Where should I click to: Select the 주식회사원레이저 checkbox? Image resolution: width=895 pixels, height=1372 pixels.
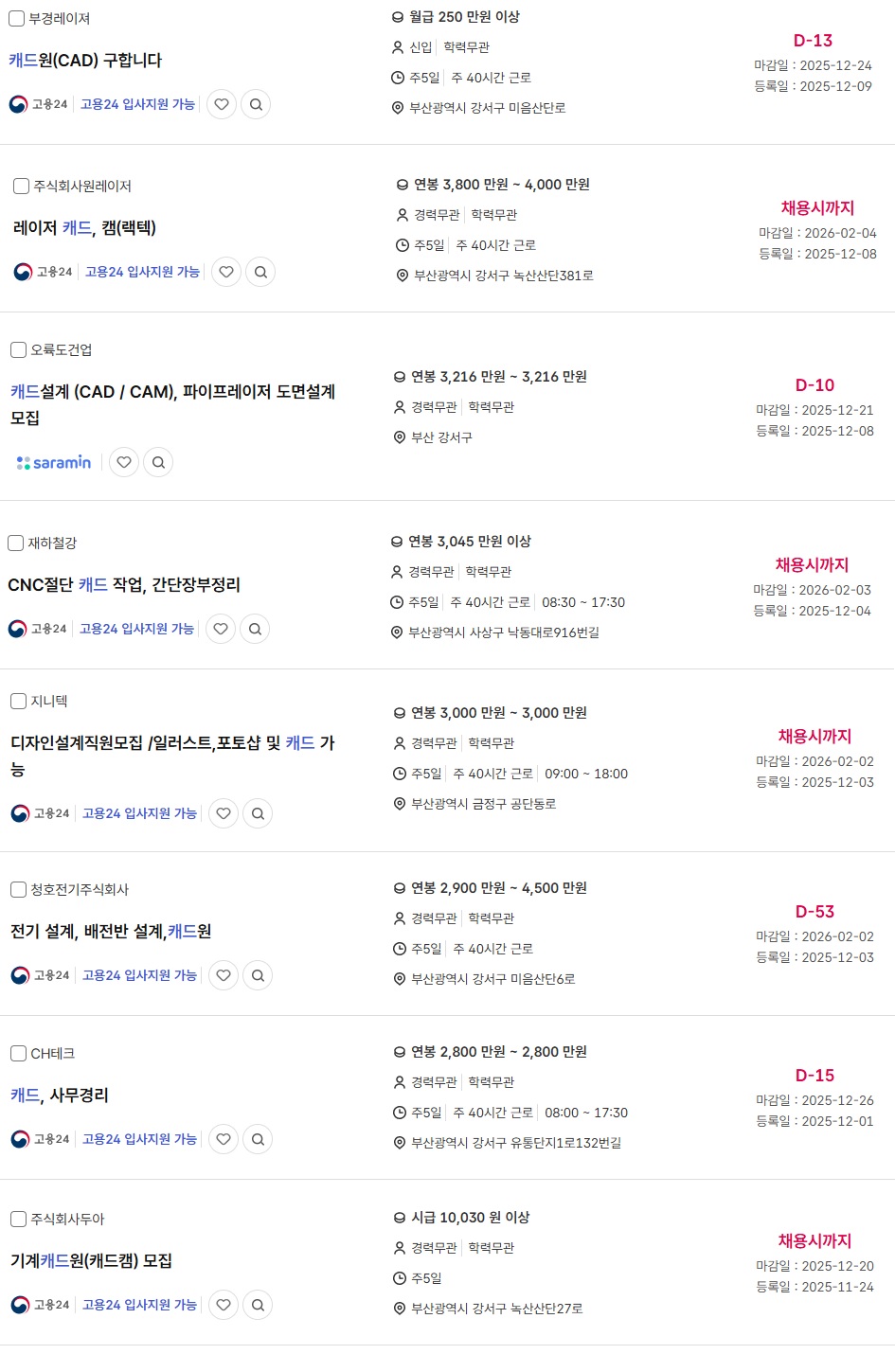tap(22, 187)
